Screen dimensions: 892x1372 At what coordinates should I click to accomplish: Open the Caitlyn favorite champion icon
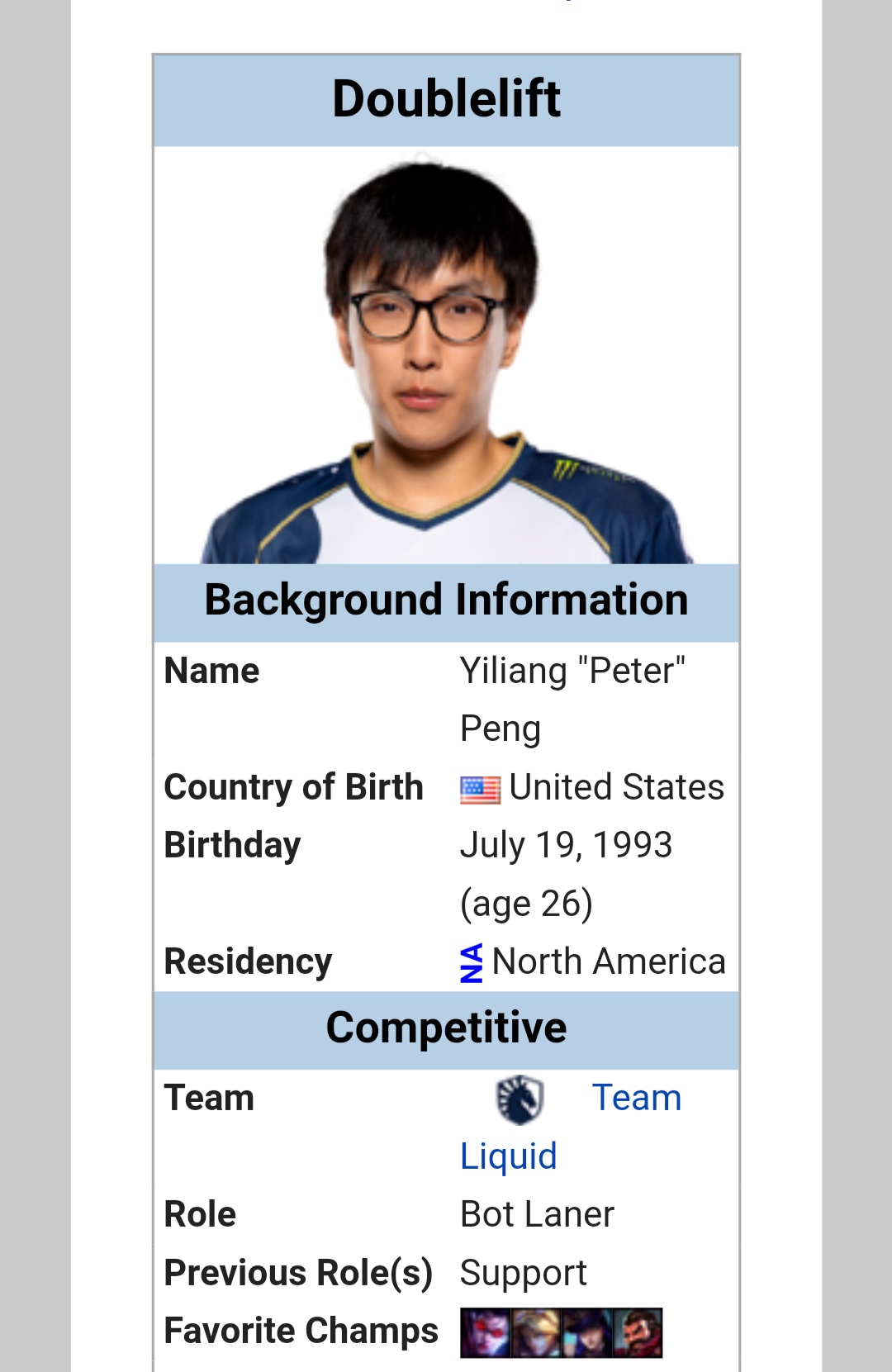coord(586,1332)
